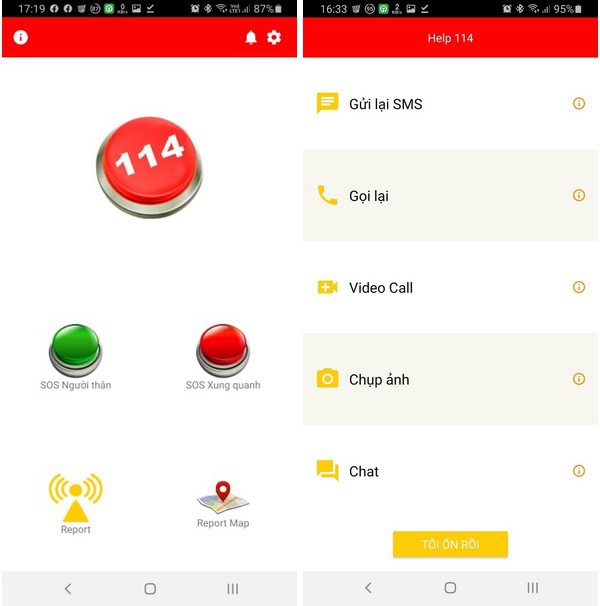This screenshot has width=600, height=606.
Task: View info for Chụp ảnh
Action: click(x=578, y=379)
